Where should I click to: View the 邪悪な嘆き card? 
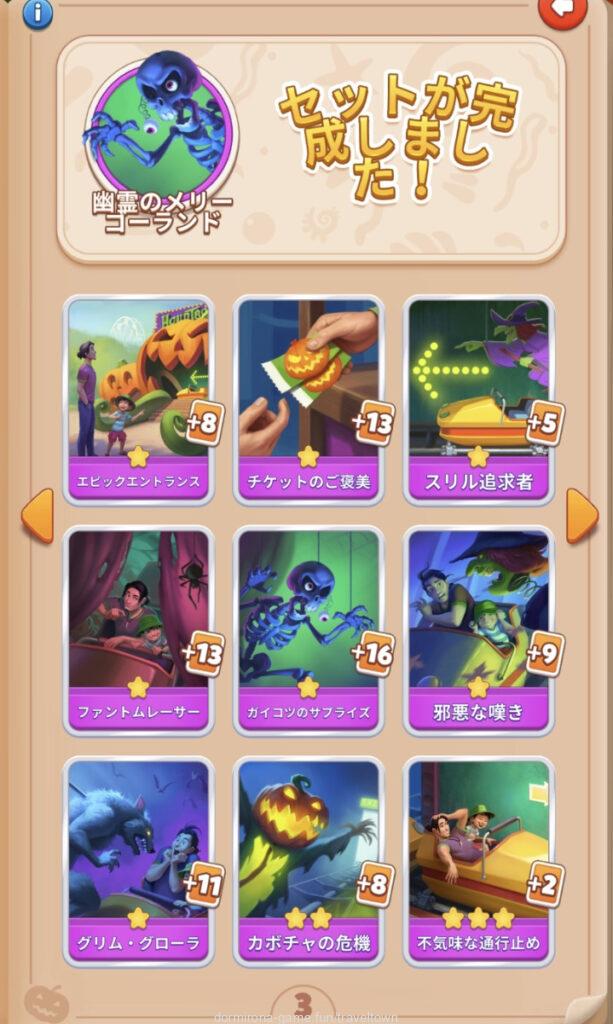479,630
